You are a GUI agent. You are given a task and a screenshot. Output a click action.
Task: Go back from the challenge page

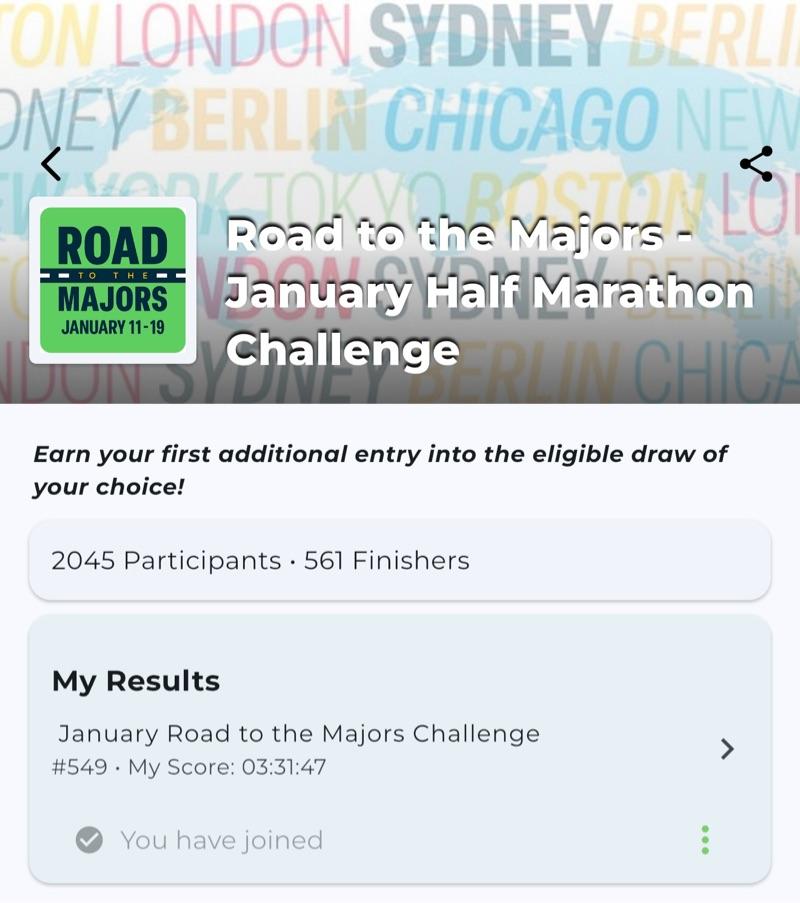[x=51, y=164]
